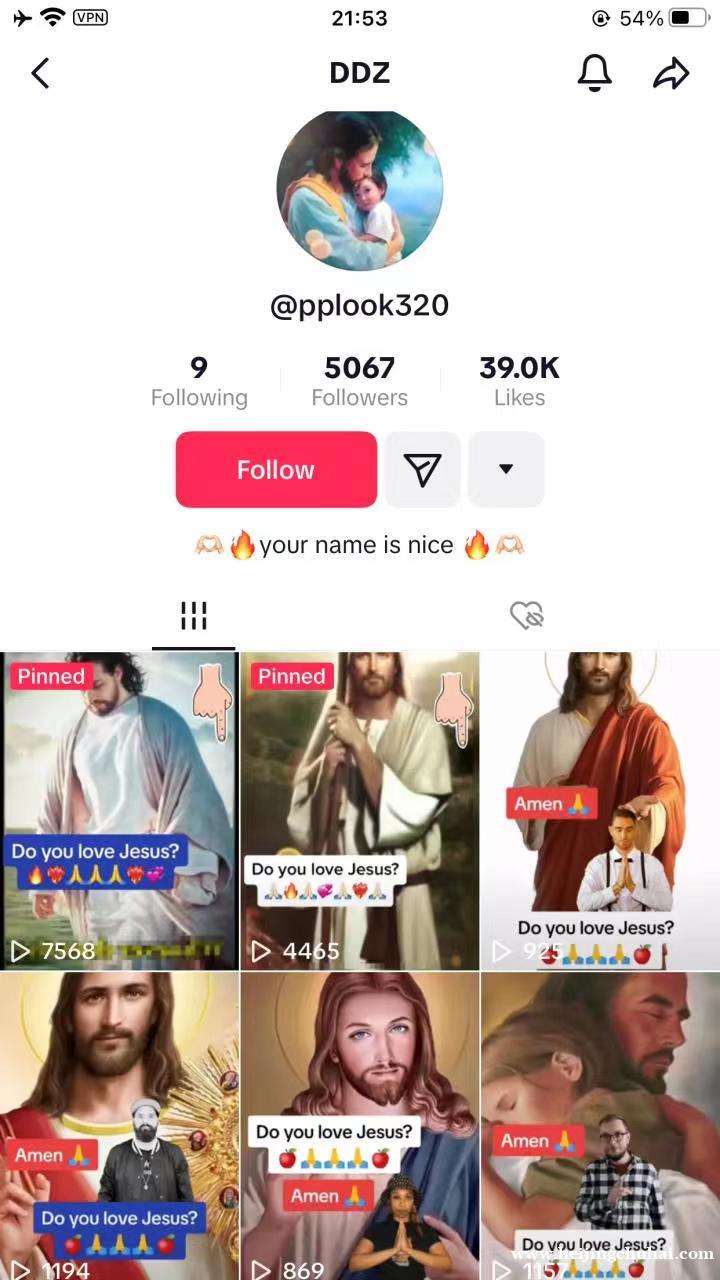The width and height of the screenshot is (720, 1280).
Task: View the 5067 Followers list
Action: (359, 382)
